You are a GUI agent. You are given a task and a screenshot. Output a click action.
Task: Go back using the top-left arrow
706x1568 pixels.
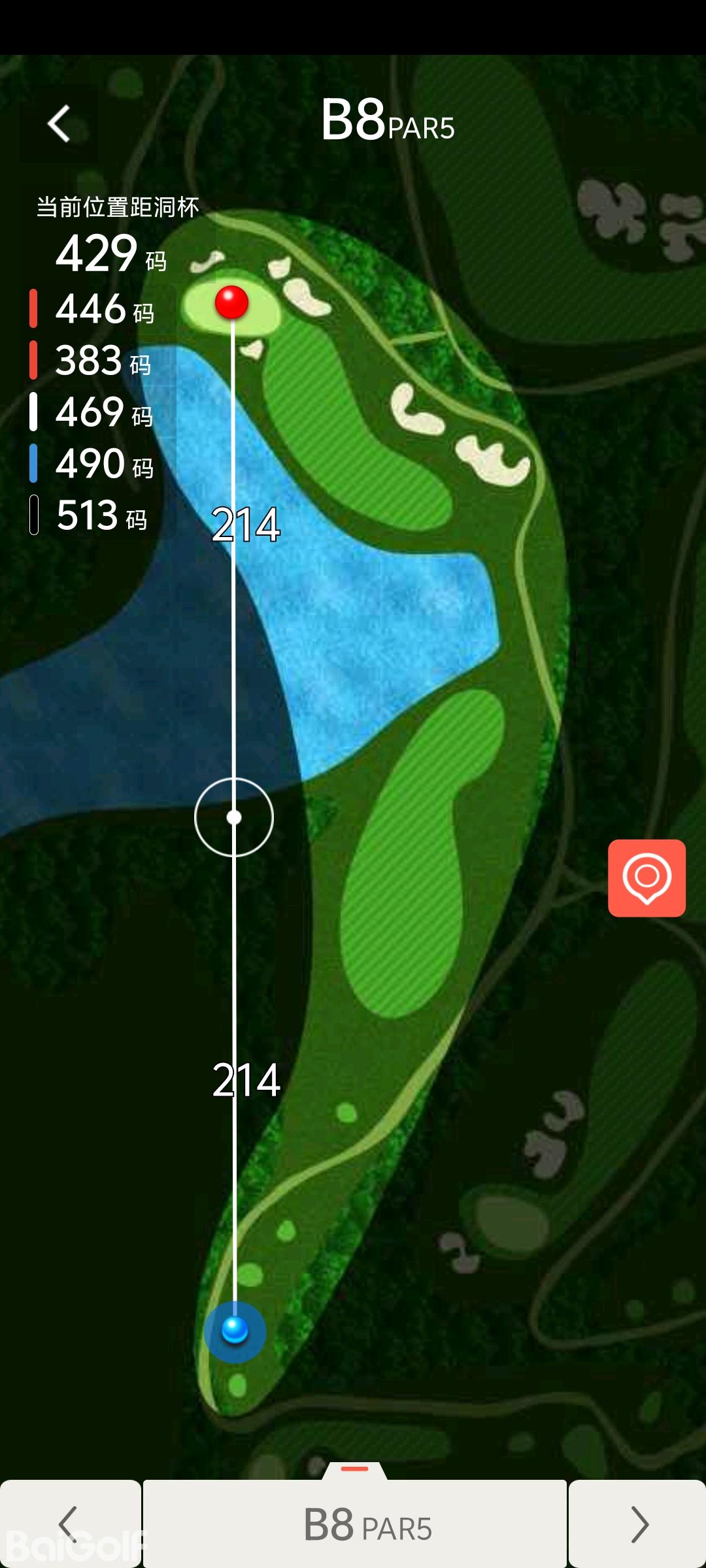tap(59, 123)
